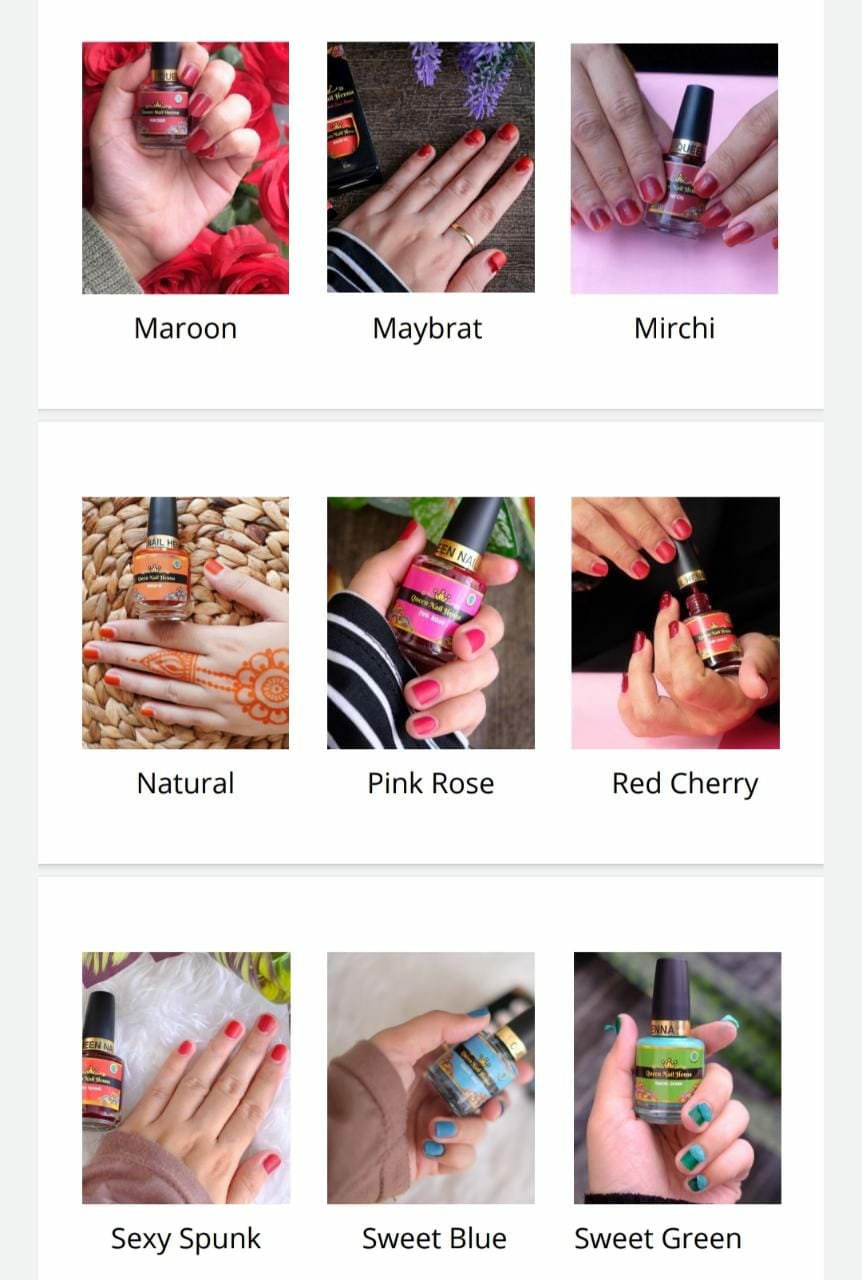The height and width of the screenshot is (1280, 862).
Task: Tap the Pink Rose picture
Action: tap(430, 623)
